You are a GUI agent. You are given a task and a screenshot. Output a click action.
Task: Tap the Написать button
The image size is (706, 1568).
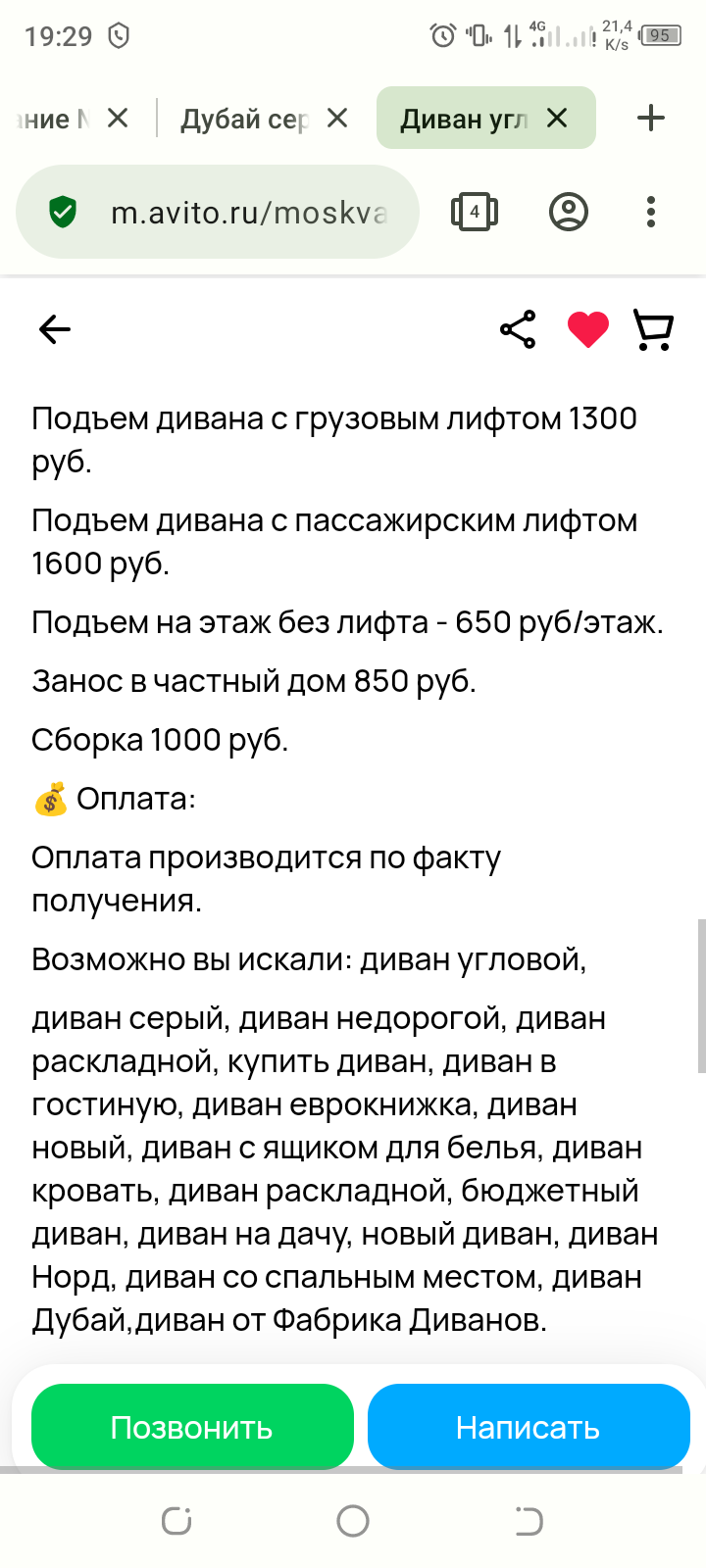click(529, 1427)
